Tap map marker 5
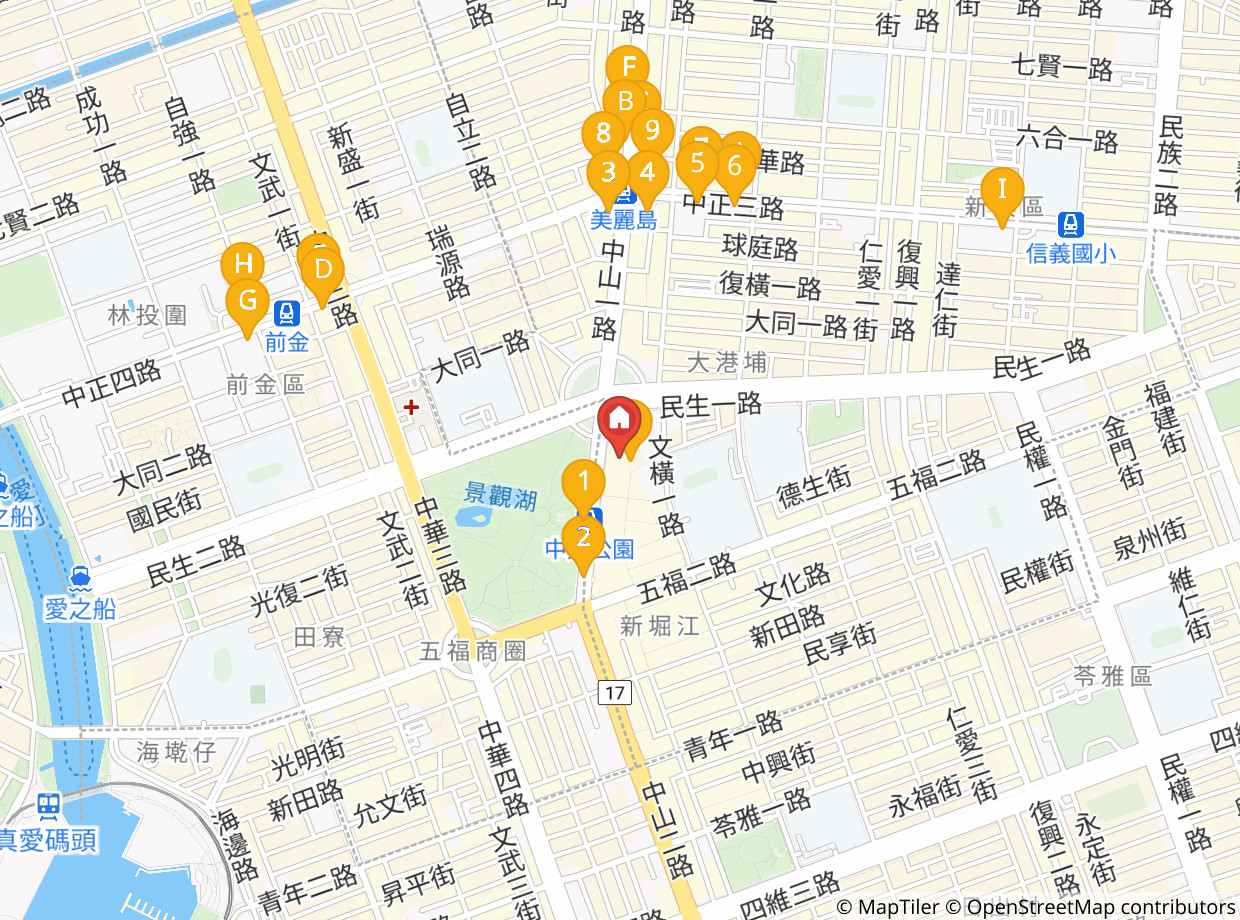This screenshot has width=1240, height=920. point(698,161)
